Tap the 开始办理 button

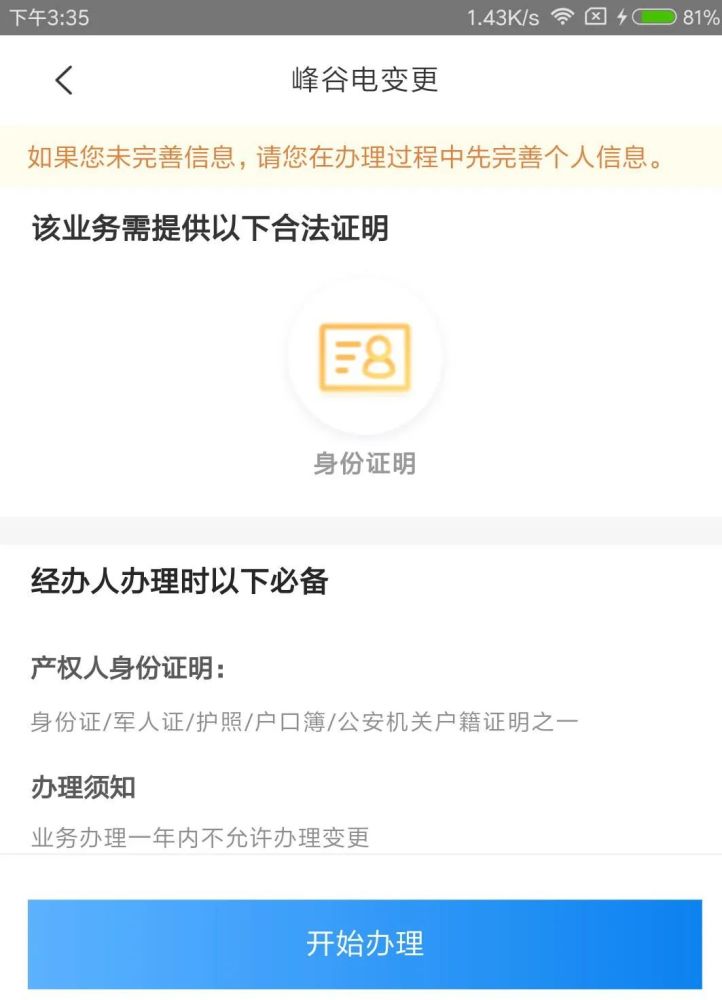point(365,943)
